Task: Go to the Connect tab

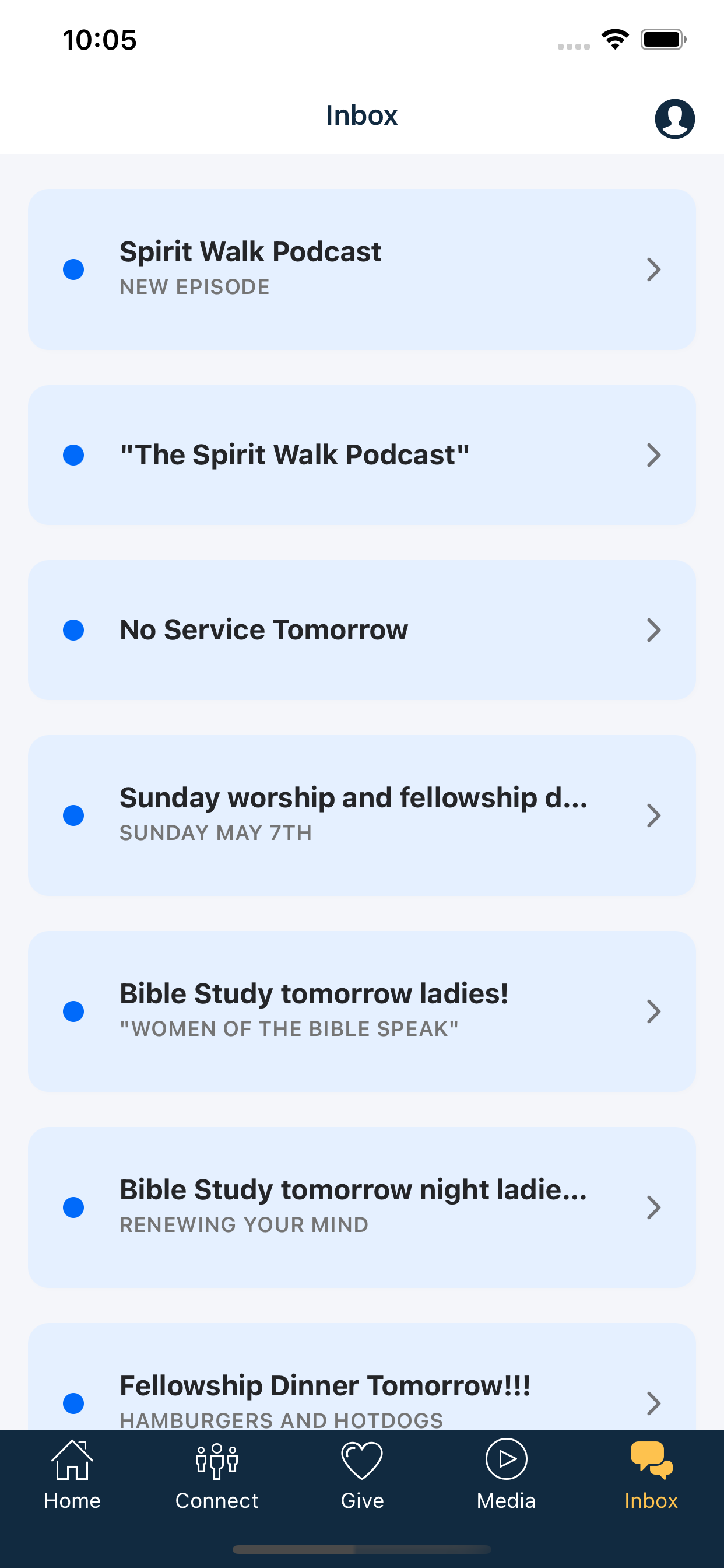Action: coord(217,1475)
